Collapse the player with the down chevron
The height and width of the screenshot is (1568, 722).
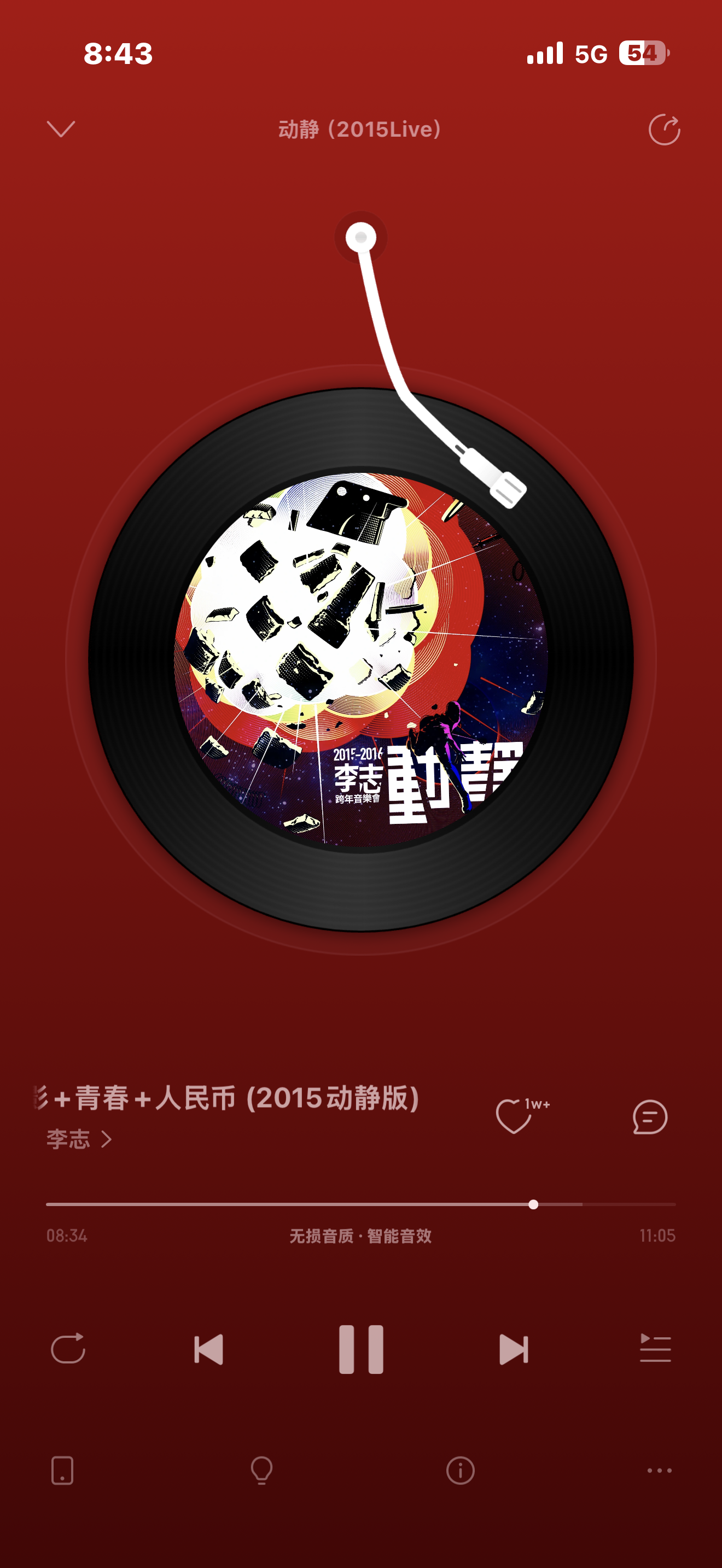tap(61, 129)
